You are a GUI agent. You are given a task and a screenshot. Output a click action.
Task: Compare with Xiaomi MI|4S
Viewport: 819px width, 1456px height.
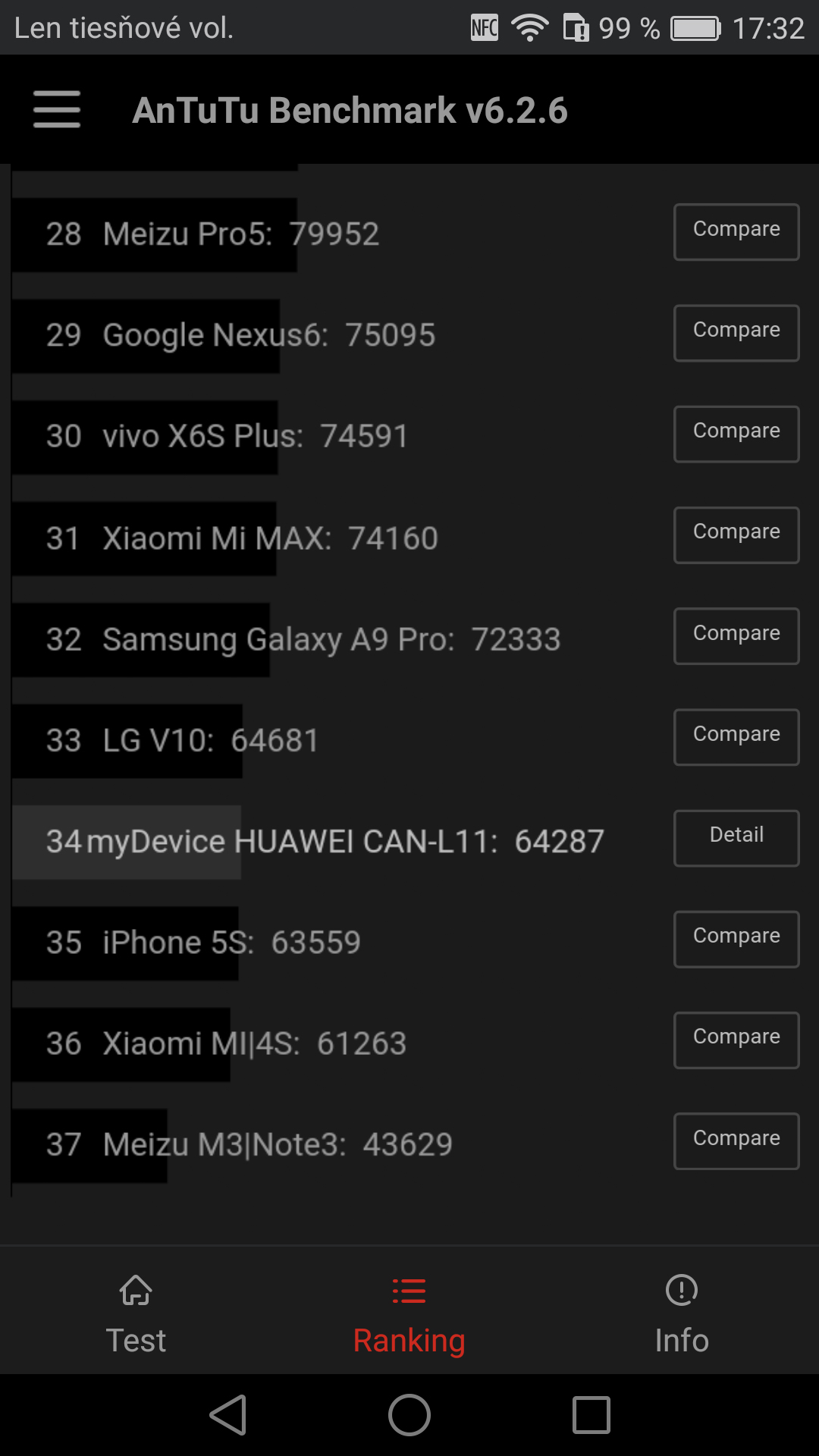[x=736, y=1040]
